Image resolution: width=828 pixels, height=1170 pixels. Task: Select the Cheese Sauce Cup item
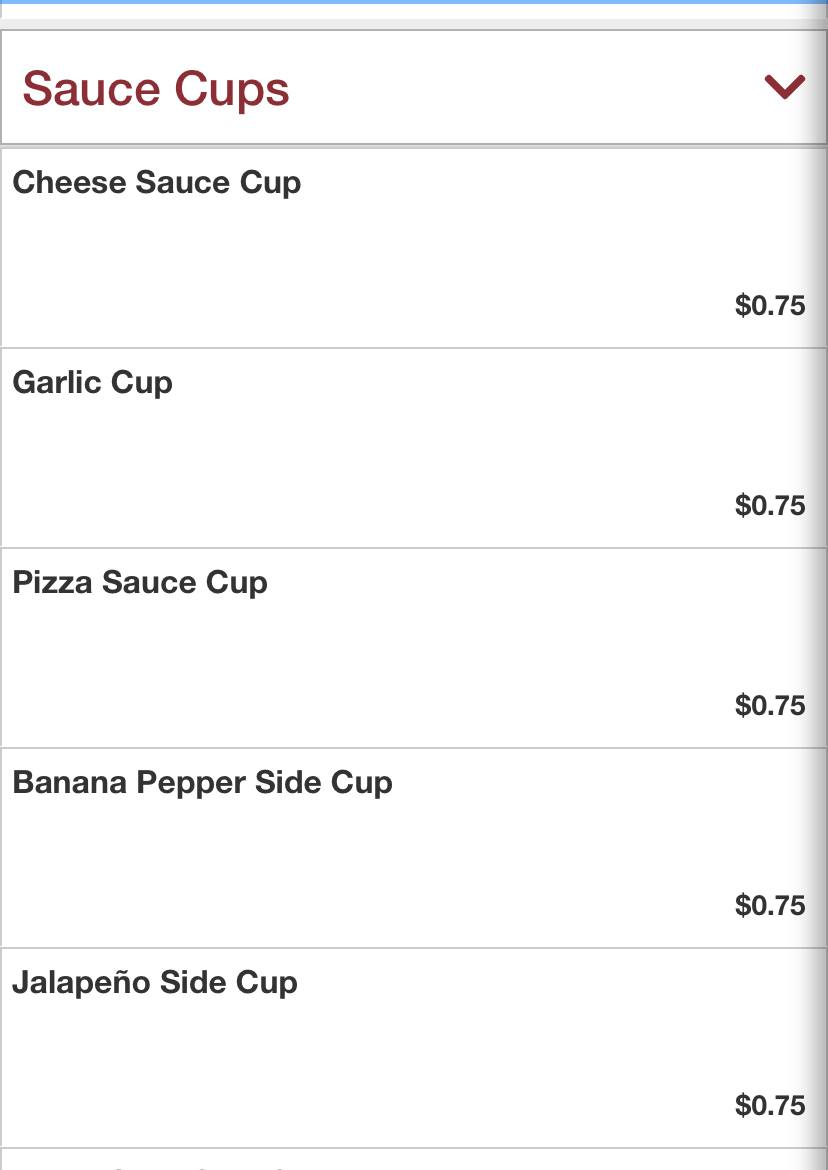(412, 247)
